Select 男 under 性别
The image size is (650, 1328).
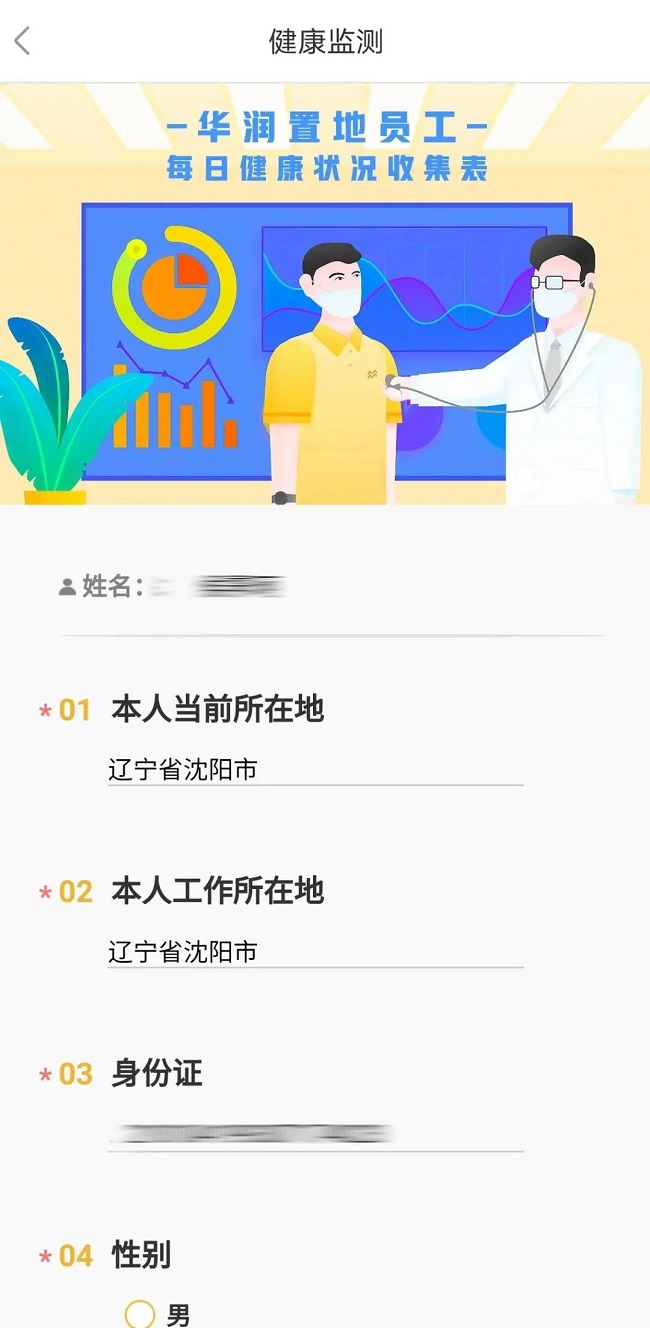pos(141,1313)
